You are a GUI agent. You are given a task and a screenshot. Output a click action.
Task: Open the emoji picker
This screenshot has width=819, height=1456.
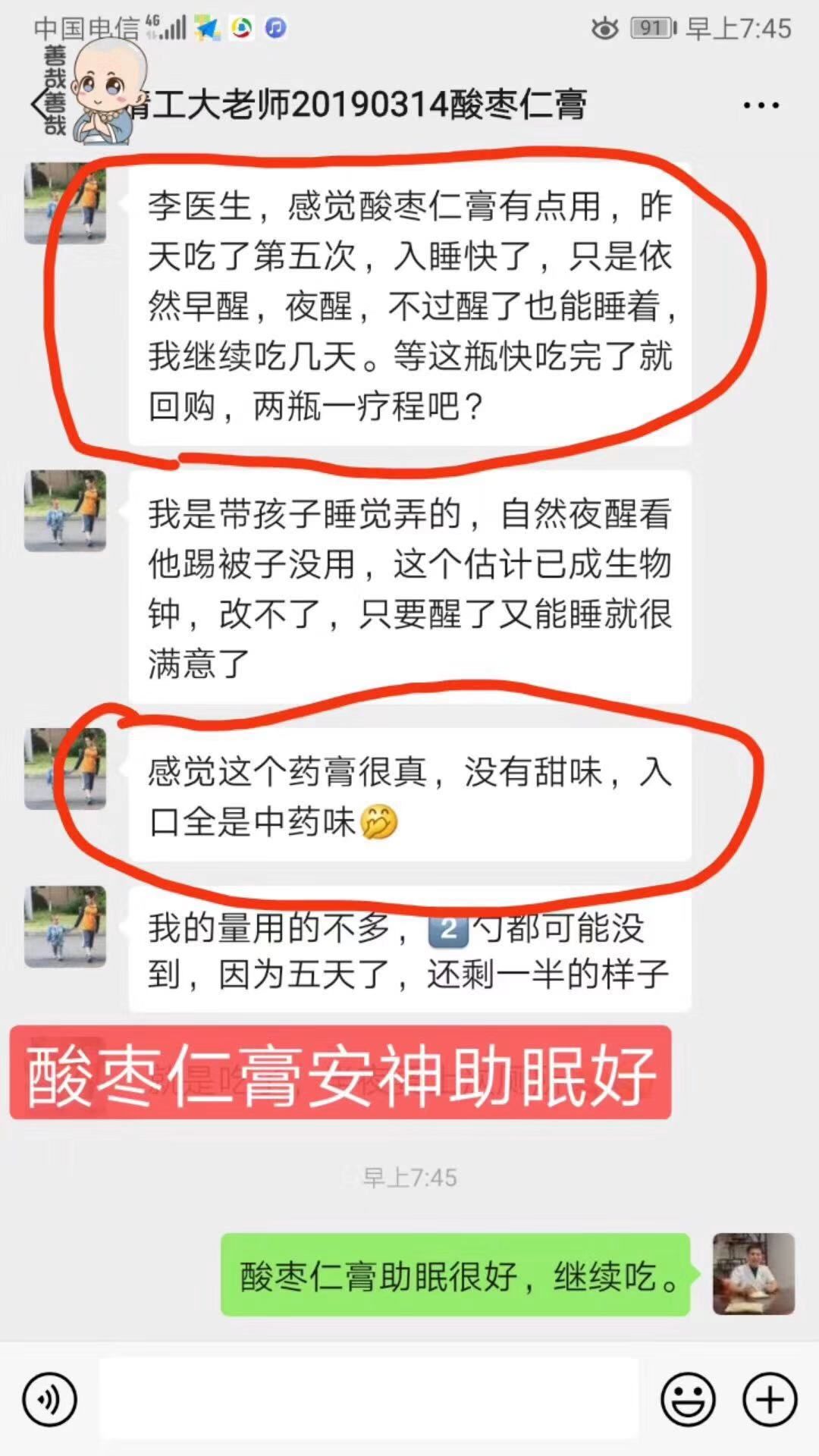point(688,1399)
